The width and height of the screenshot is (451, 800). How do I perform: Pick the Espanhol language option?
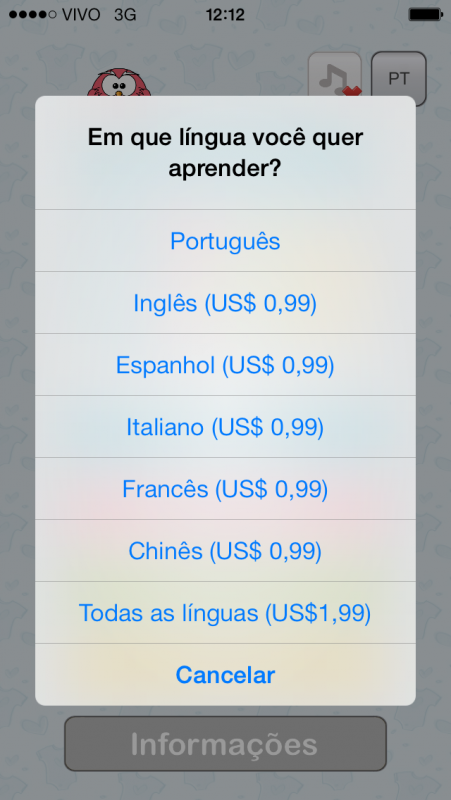click(x=225, y=365)
